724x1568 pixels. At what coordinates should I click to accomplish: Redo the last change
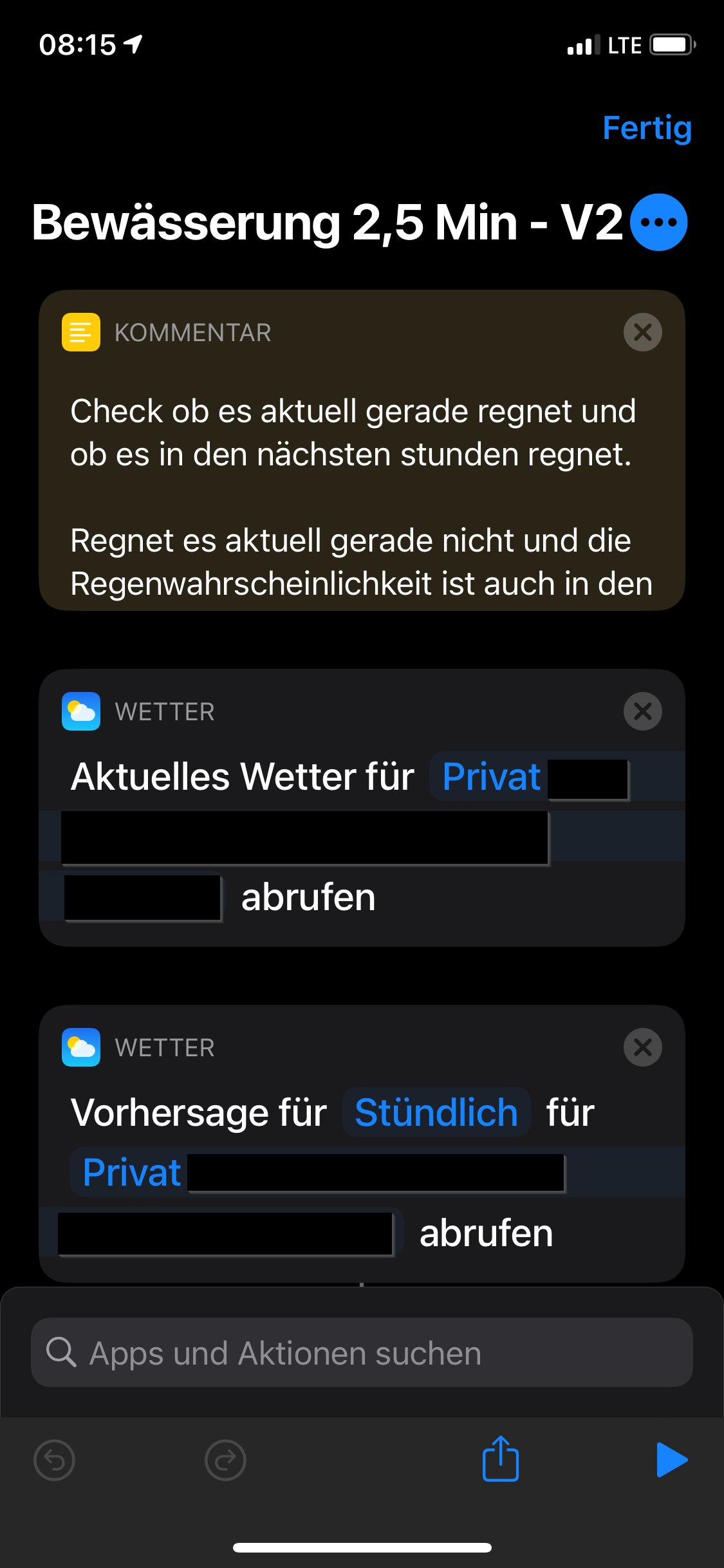(x=225, y=1460)
